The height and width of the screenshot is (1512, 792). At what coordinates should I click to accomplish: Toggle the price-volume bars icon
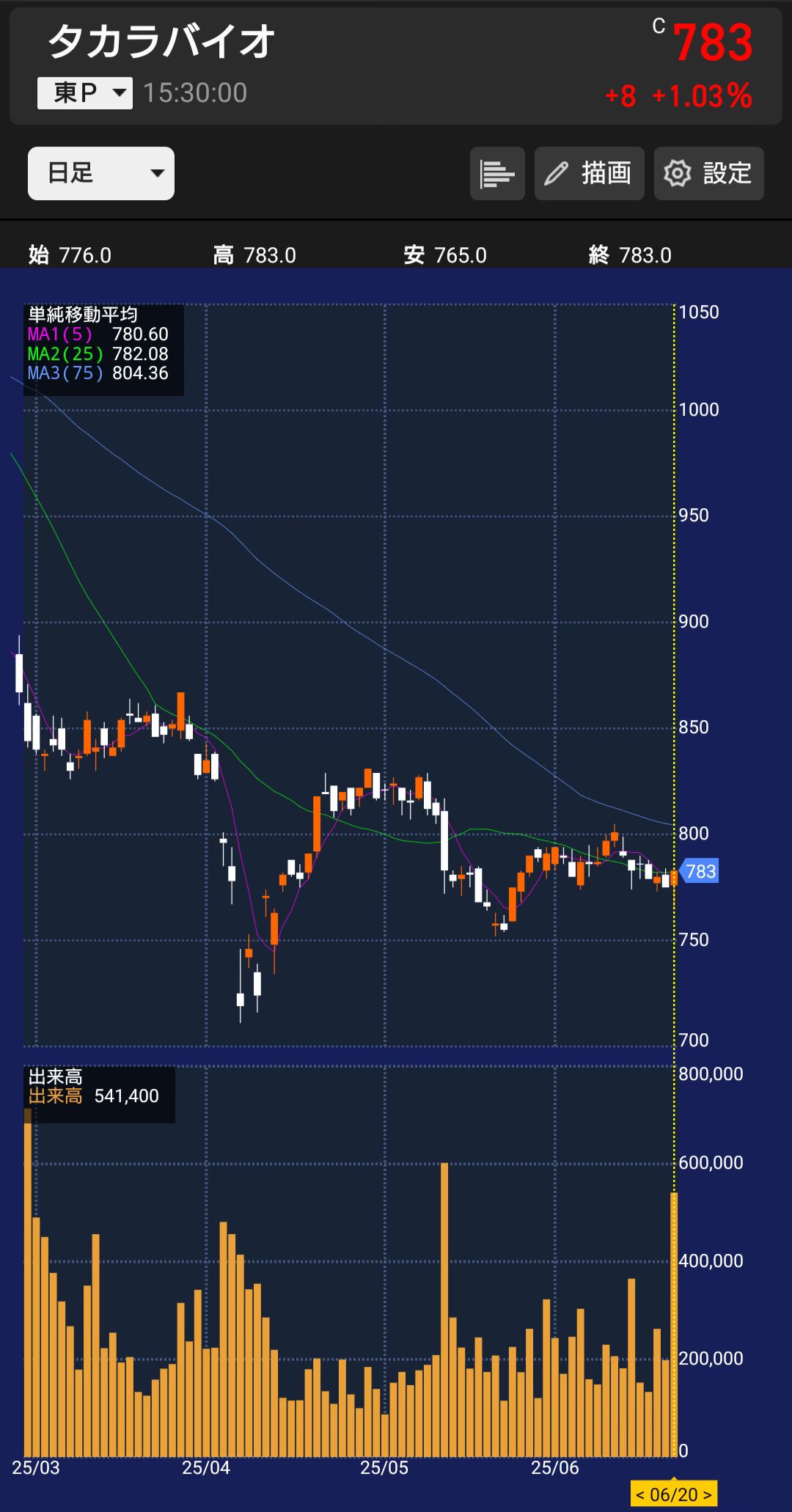pos(497,173)
